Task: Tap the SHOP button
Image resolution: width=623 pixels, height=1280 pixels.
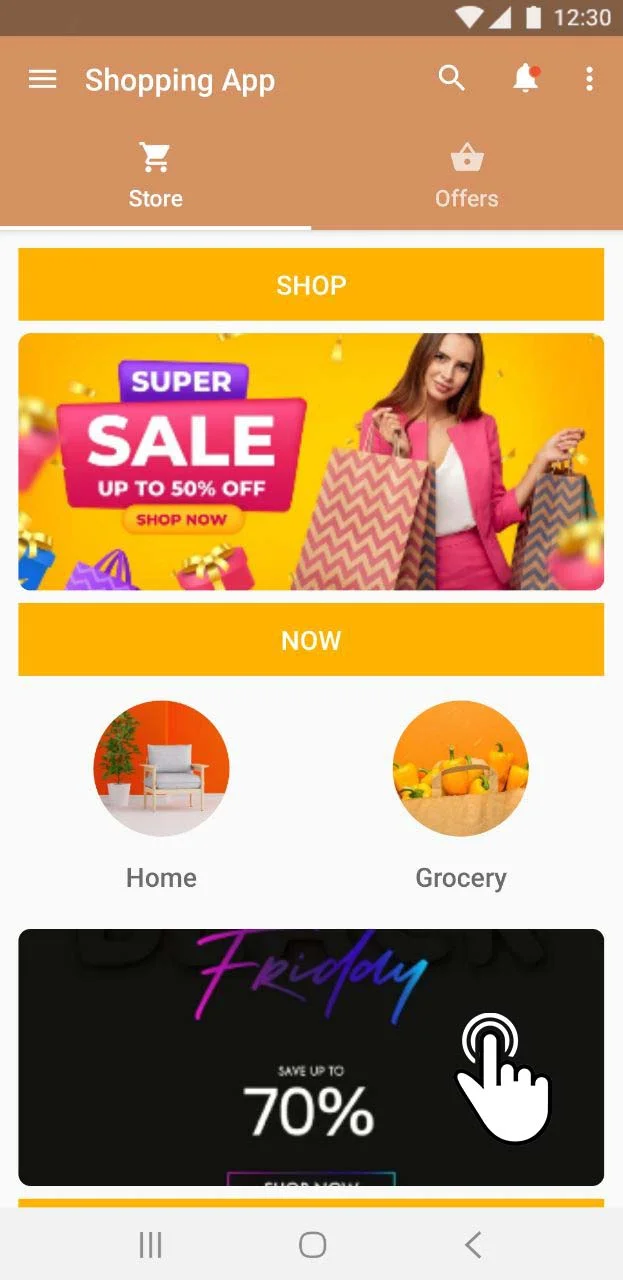Action: pyautogui.click(x=311, y=285)
